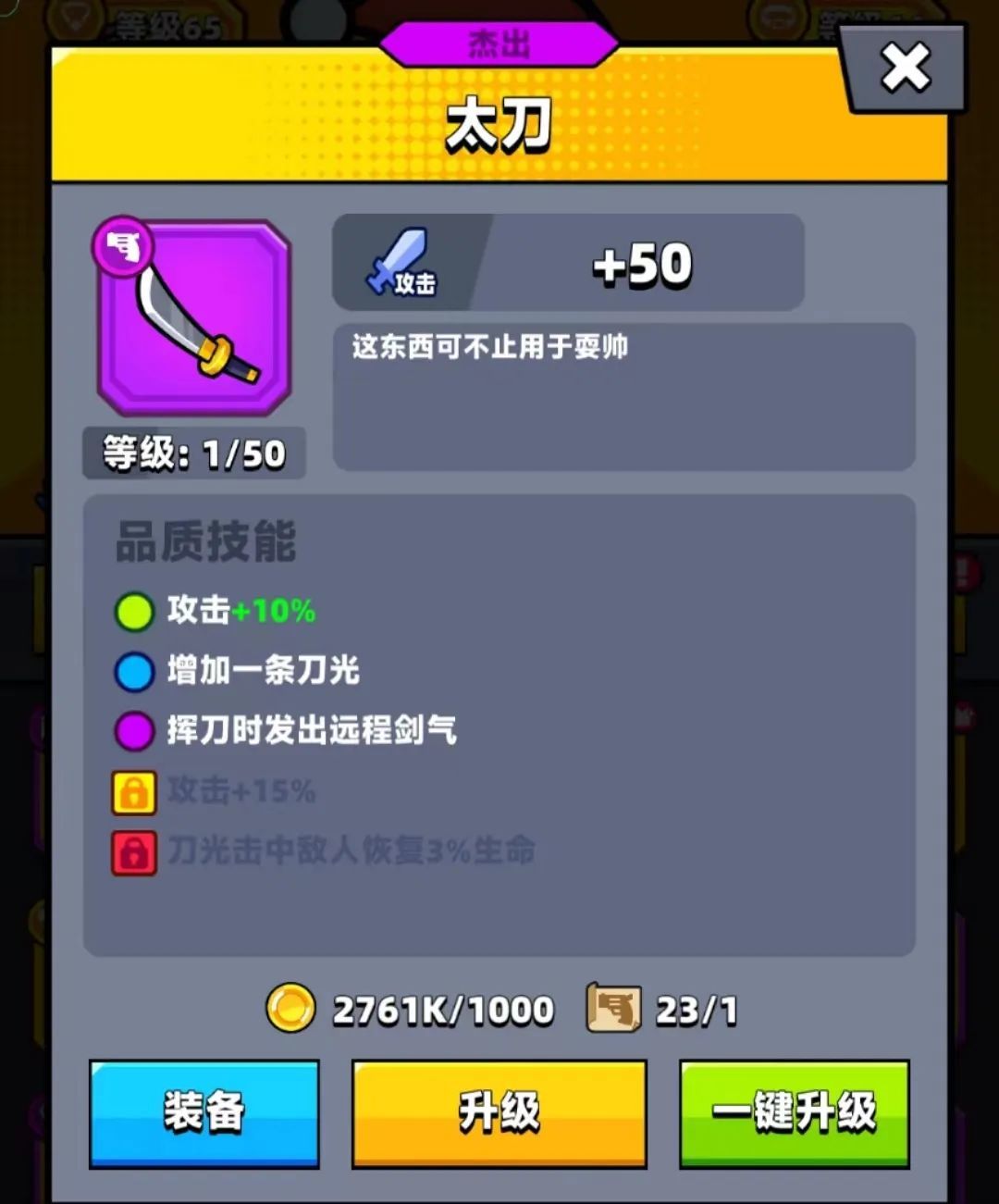The width and height of the screenshot is (999, 1204).
Task: Toggle the green 攻击+10% quality skill dot
Action: tap(133, 611)
